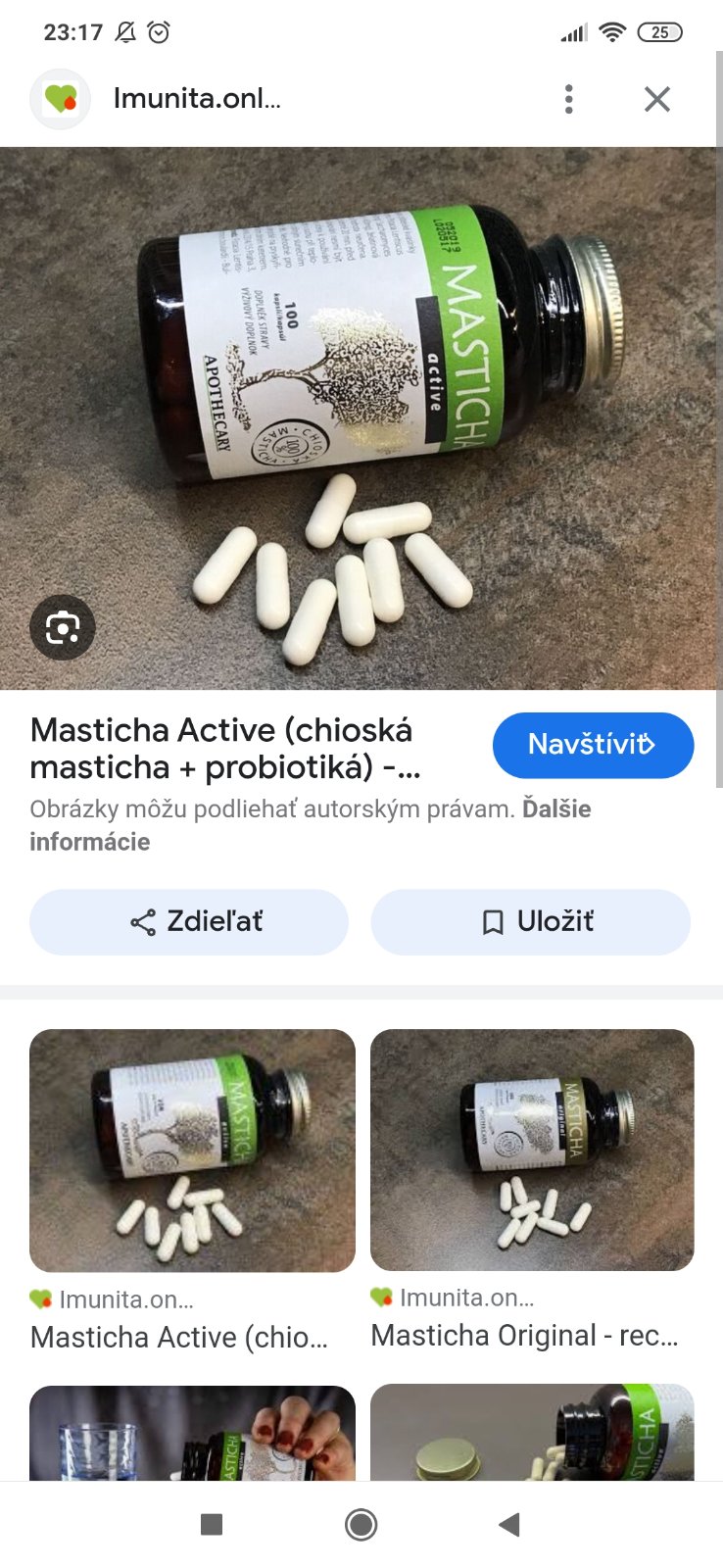The image size is (723, 1568).
Task: Open the related image with a glass of water
Action: coord(192,1433)
